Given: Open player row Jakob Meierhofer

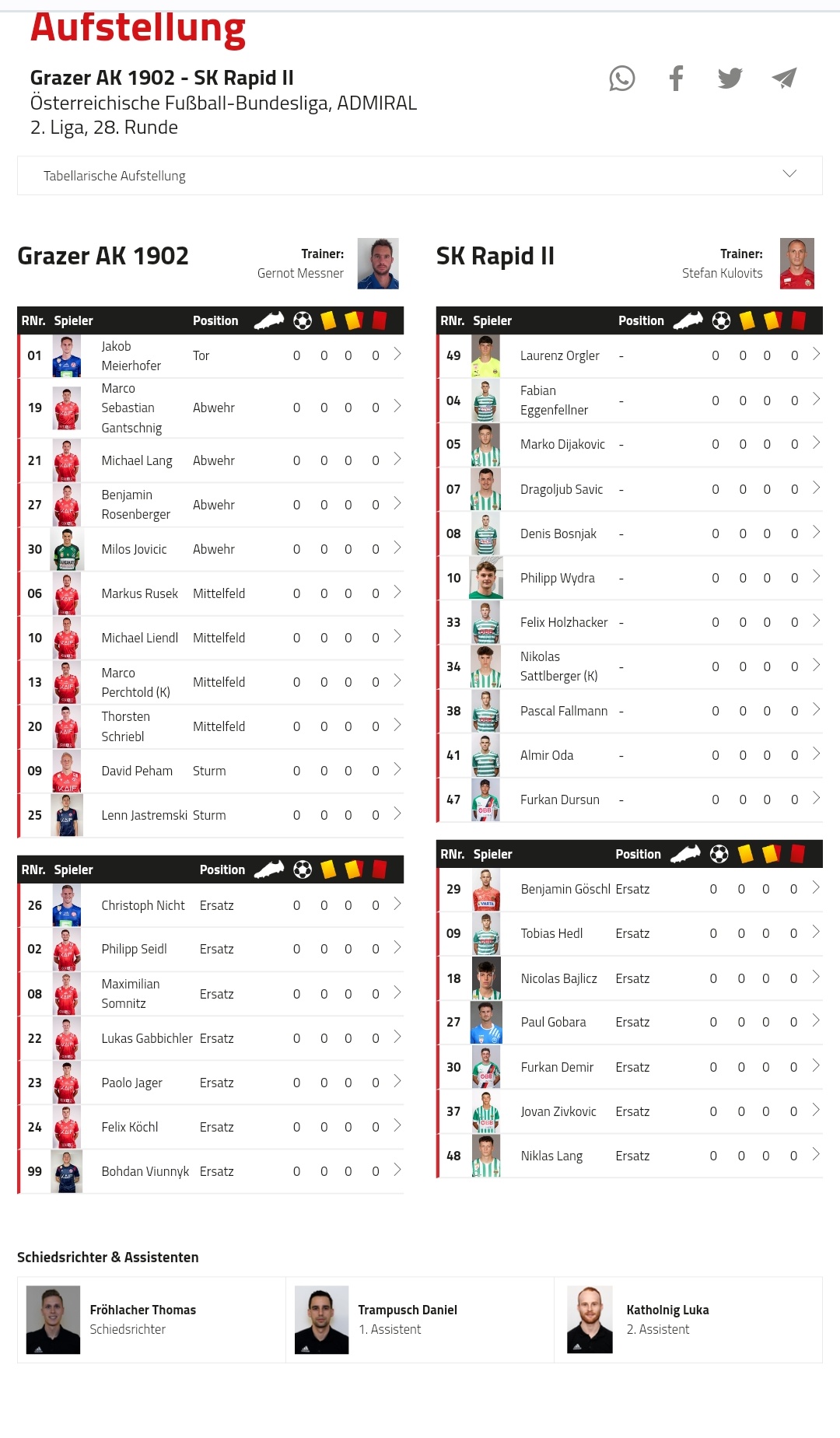Looking at the screenshot, I should (211, 356).
